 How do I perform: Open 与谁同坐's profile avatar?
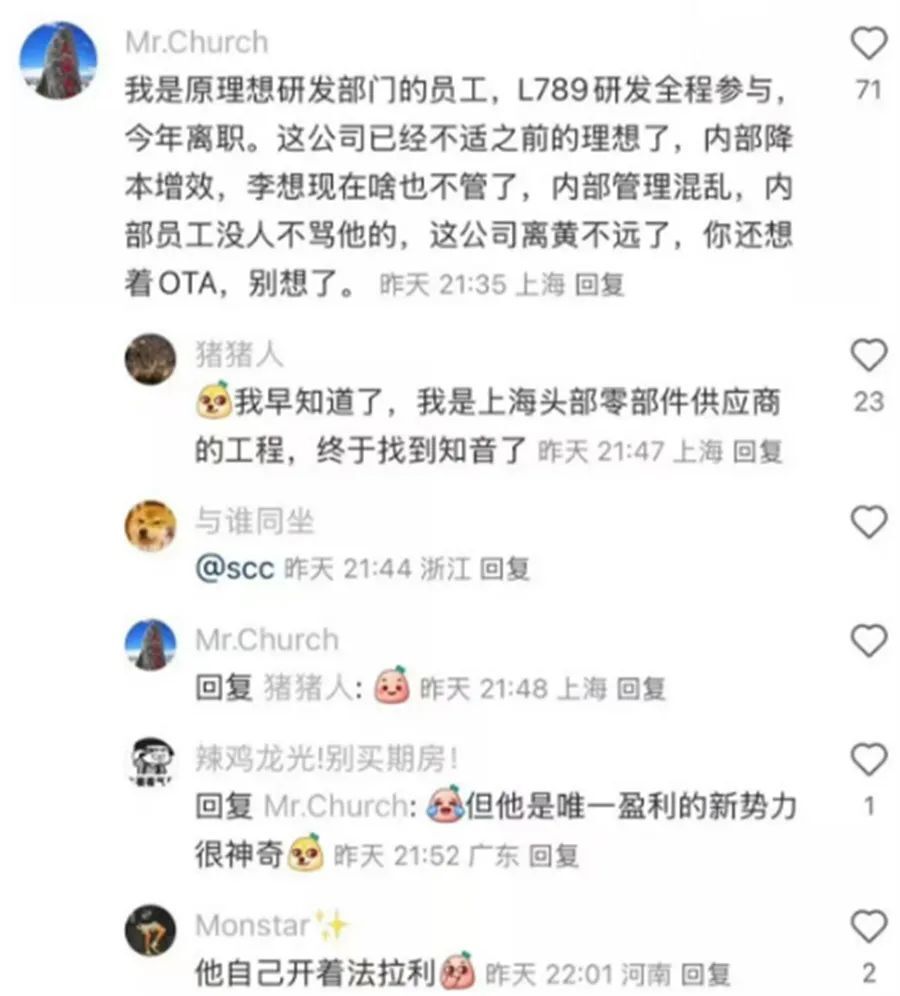click(150, 525)
